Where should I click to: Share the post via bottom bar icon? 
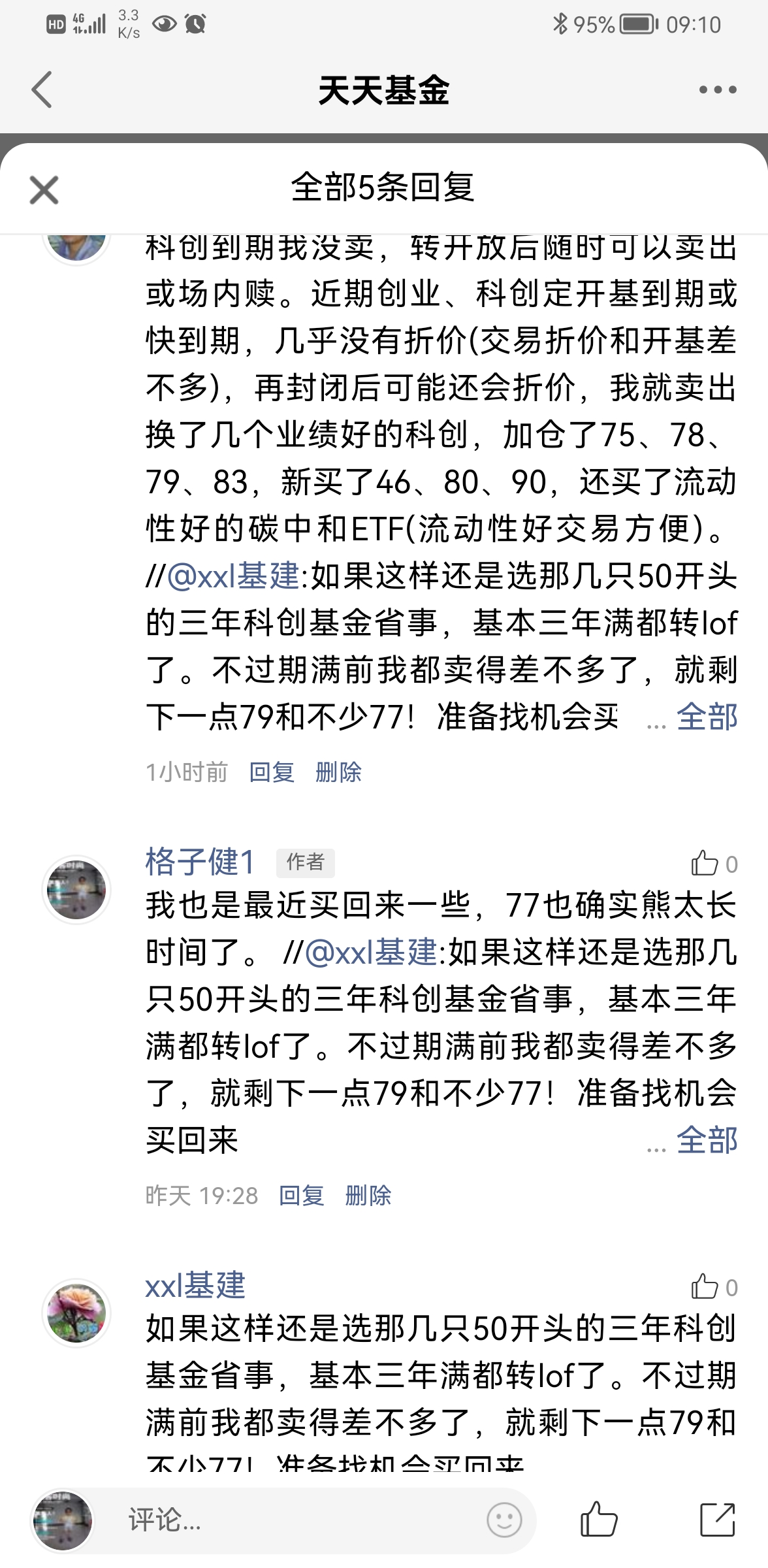[717, 1519]
